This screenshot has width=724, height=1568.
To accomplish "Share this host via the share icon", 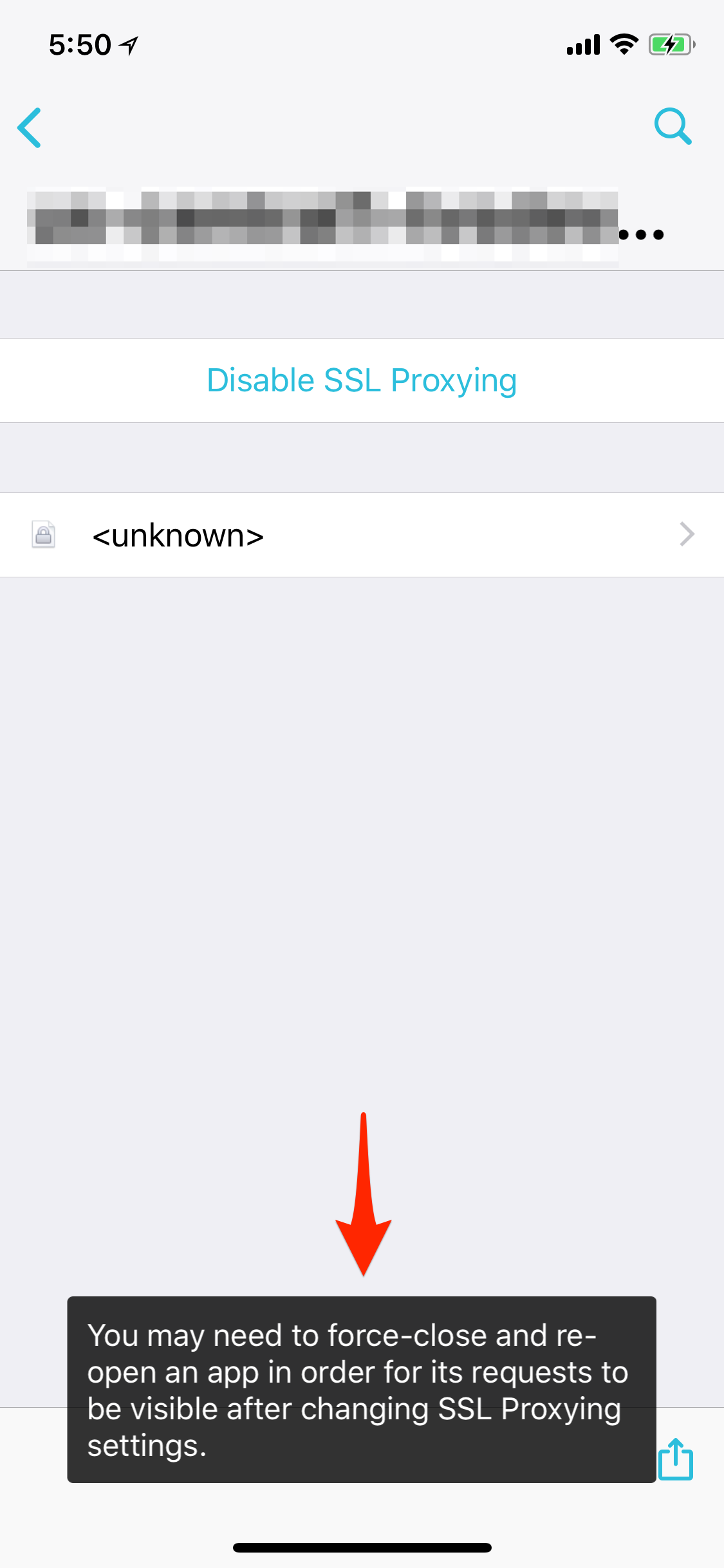I will pyautogui.click(x=676, y=1459).
